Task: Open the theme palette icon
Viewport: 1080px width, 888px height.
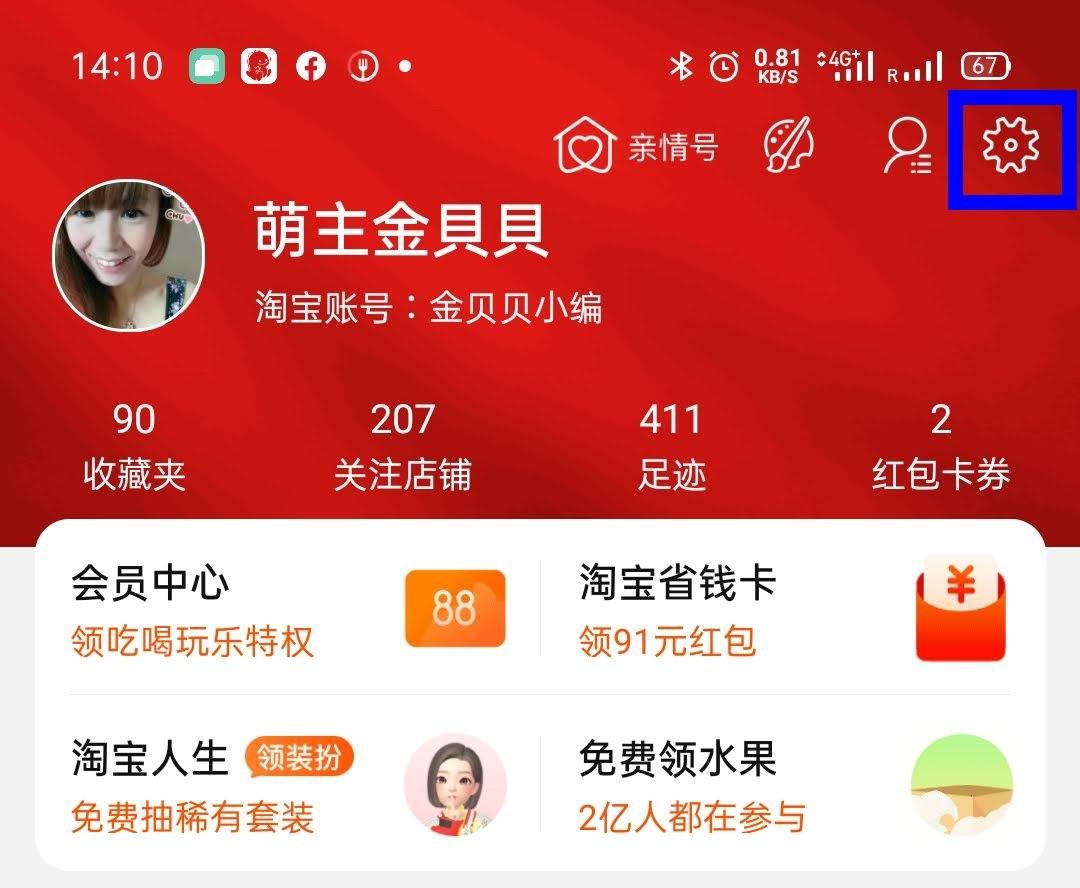Action: click(x=789, y=147)
